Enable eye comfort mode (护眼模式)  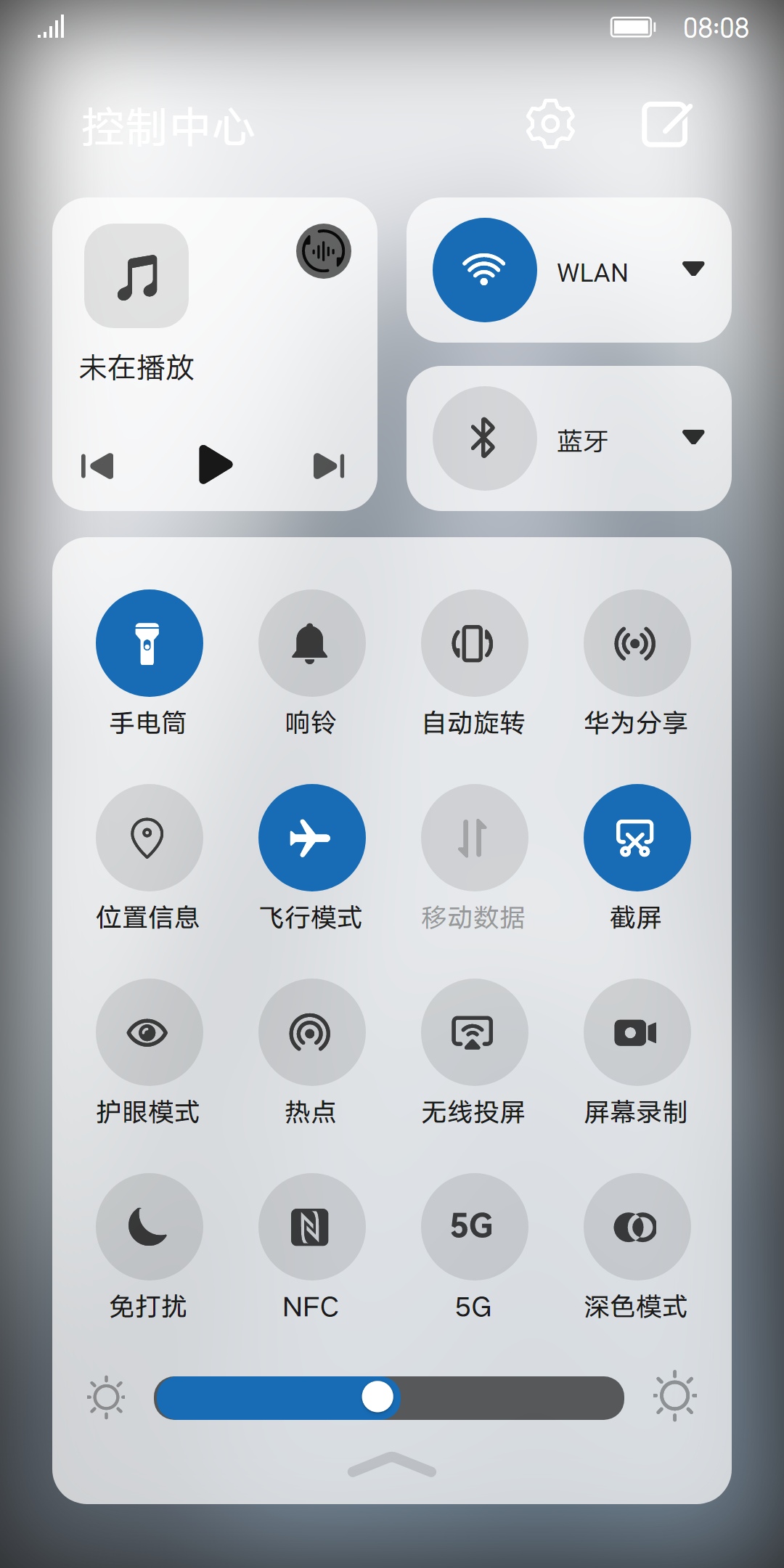click(149, 1032)
